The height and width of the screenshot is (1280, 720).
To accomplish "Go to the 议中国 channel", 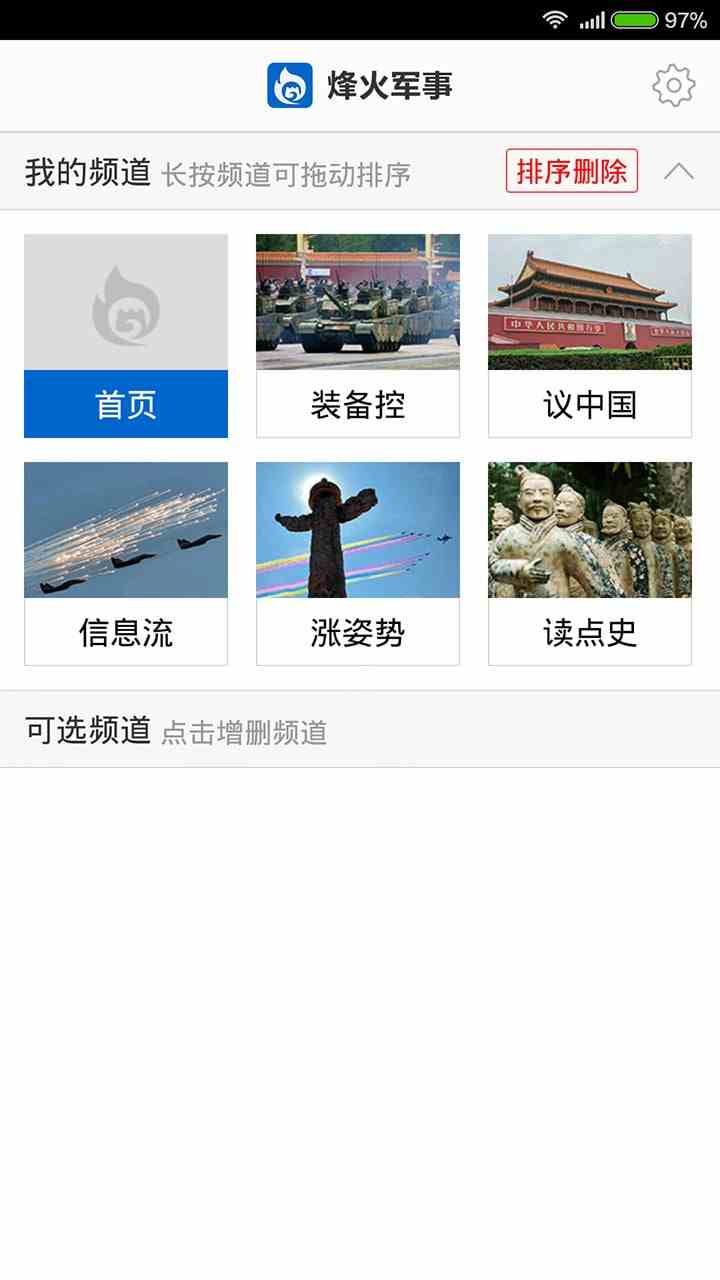I will (590, 336).
